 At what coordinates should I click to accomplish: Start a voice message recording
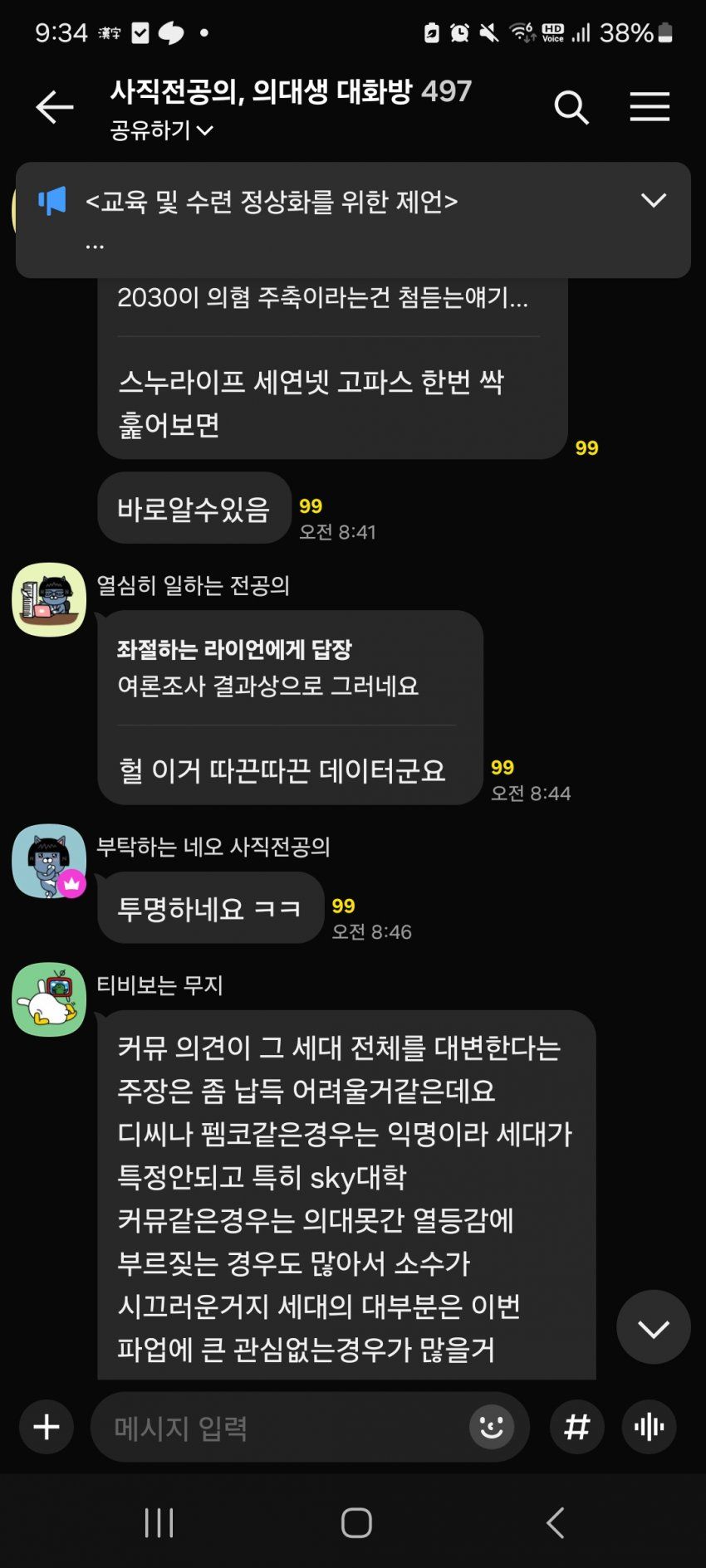(x=649, y=1427)
